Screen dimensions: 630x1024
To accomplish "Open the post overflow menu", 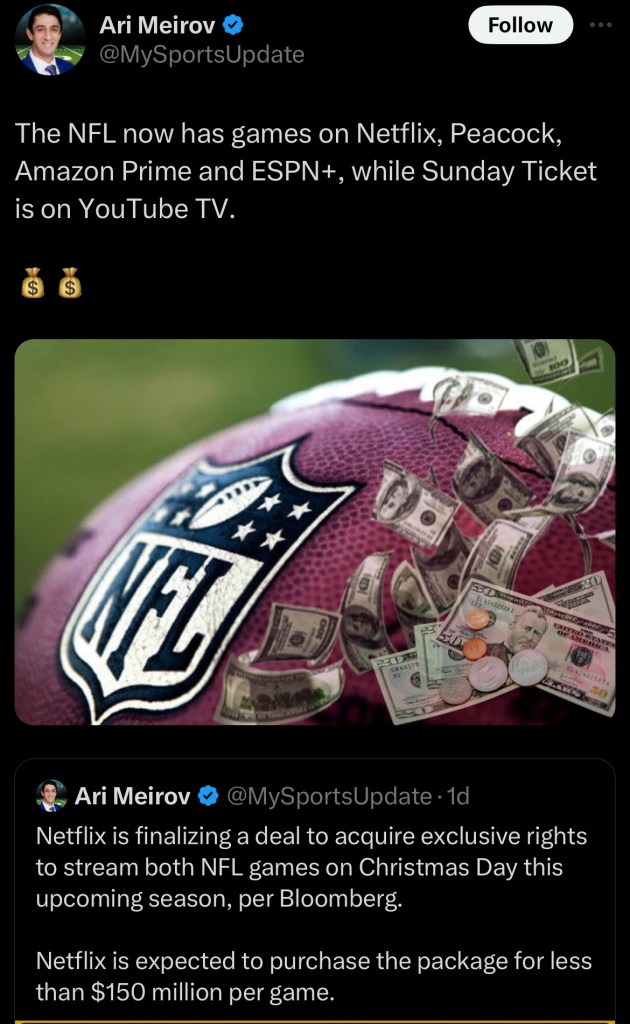I will click(x=600, y=25).
